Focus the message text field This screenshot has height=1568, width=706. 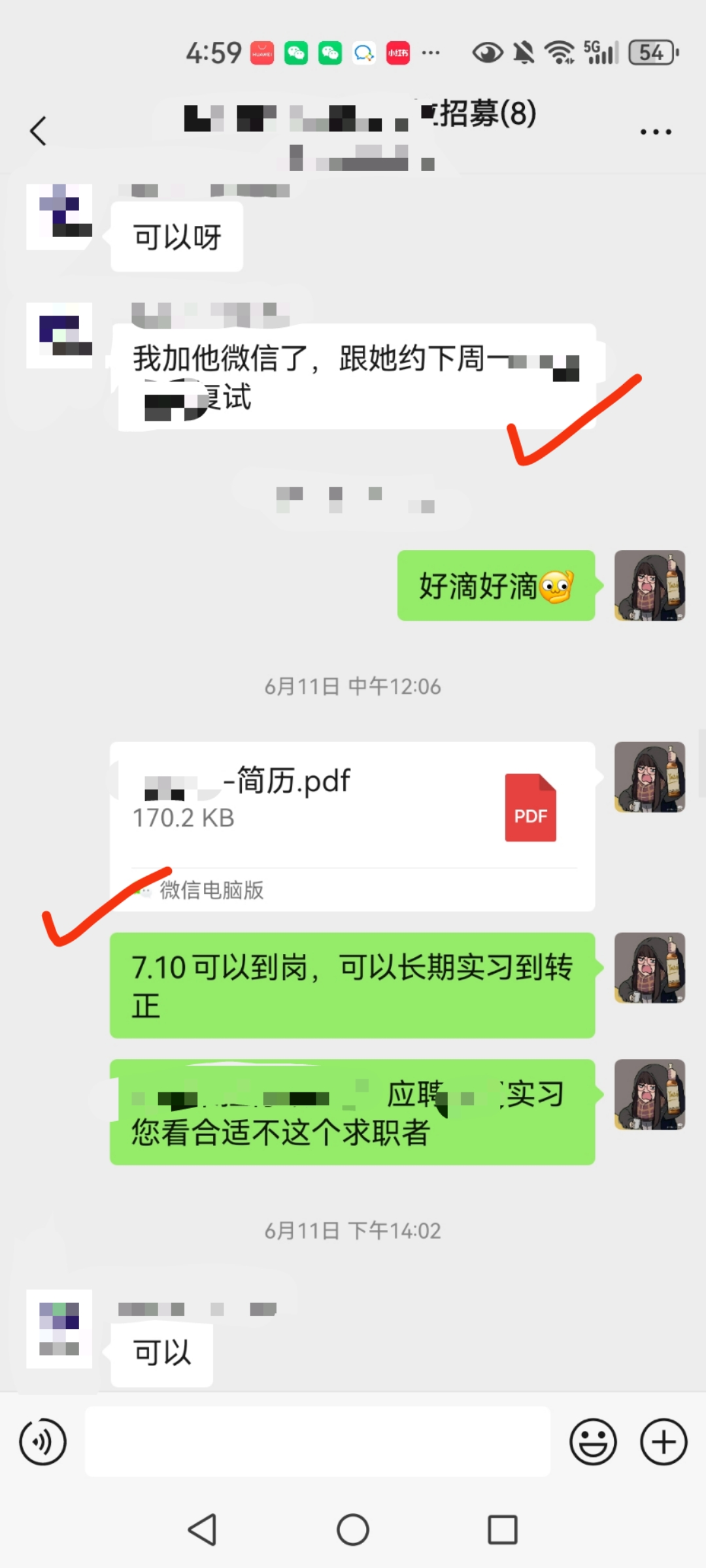point(317,1442)
